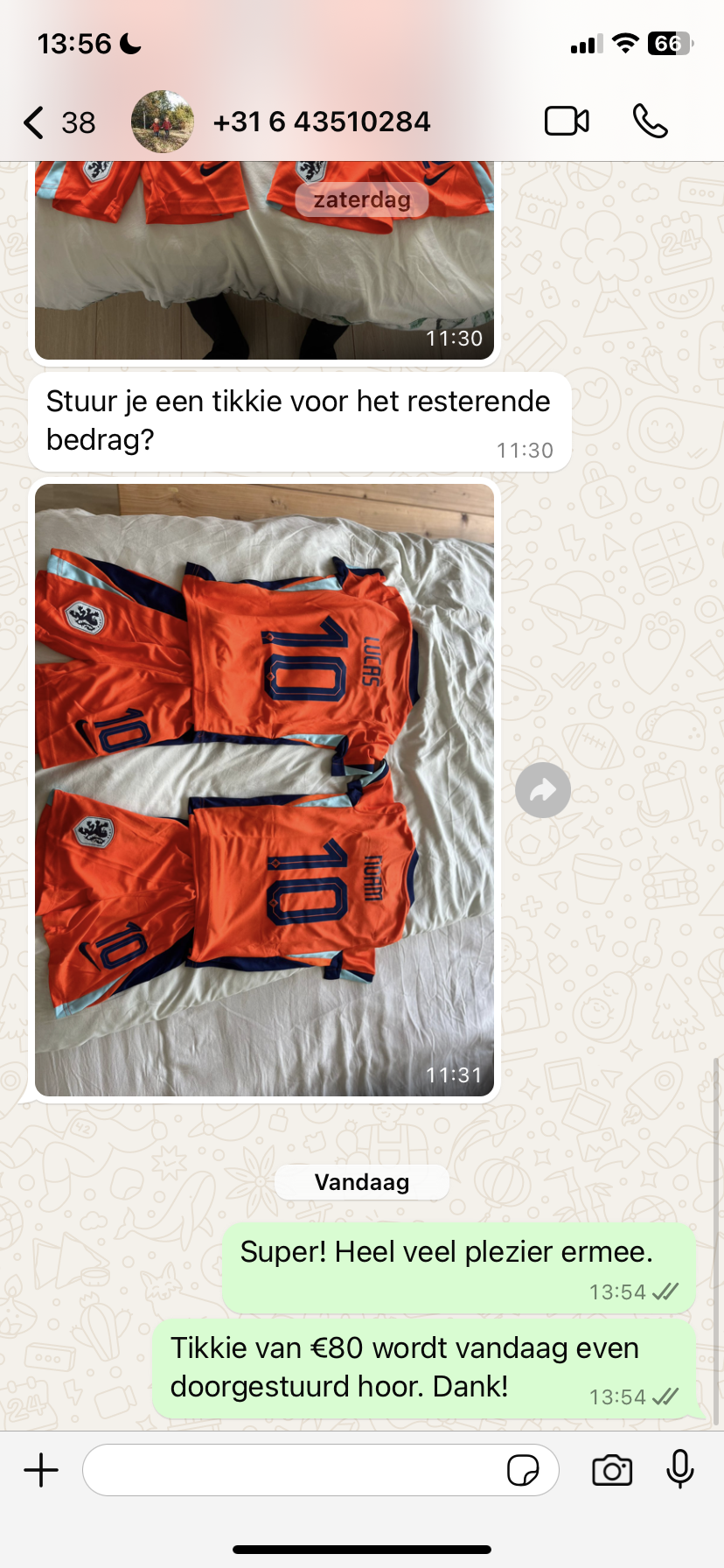This screenshot has width=724, height=1568.
Task: Tap the microphone for a voice message
Action: coord(679,1470)
